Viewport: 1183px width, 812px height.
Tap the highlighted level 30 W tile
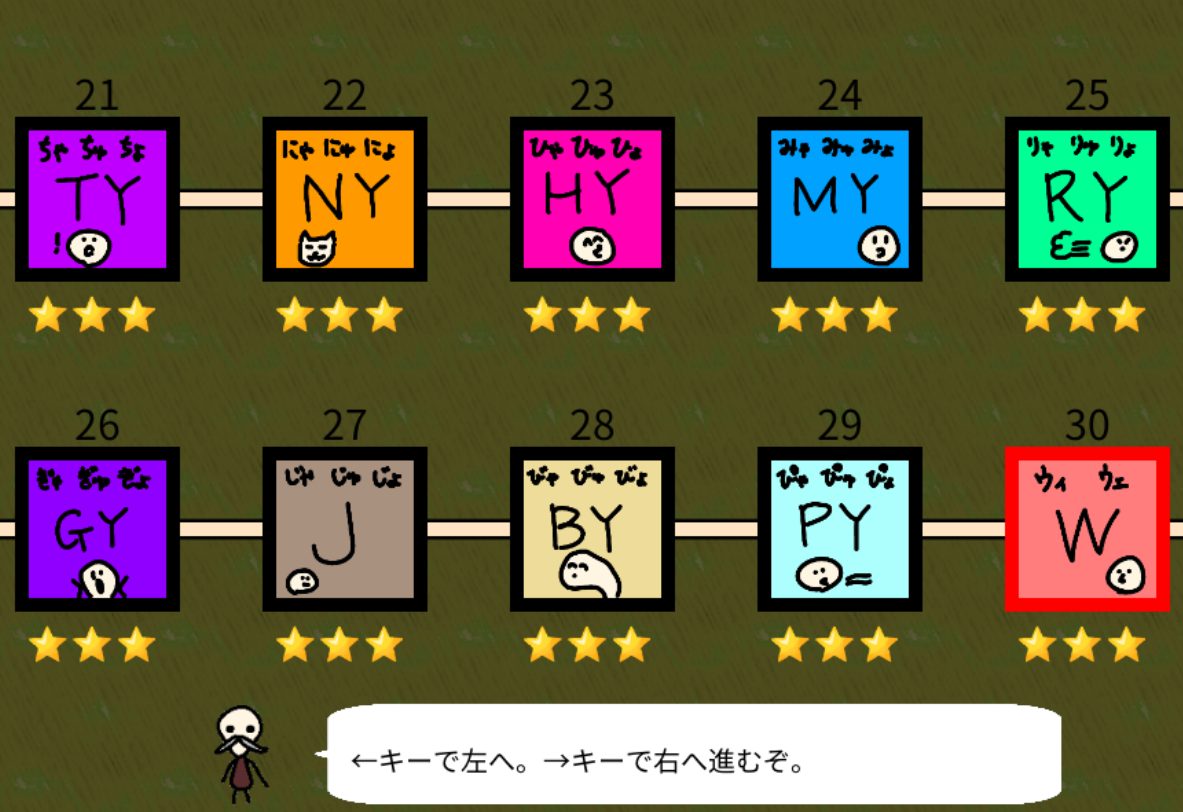point(1087,529)
